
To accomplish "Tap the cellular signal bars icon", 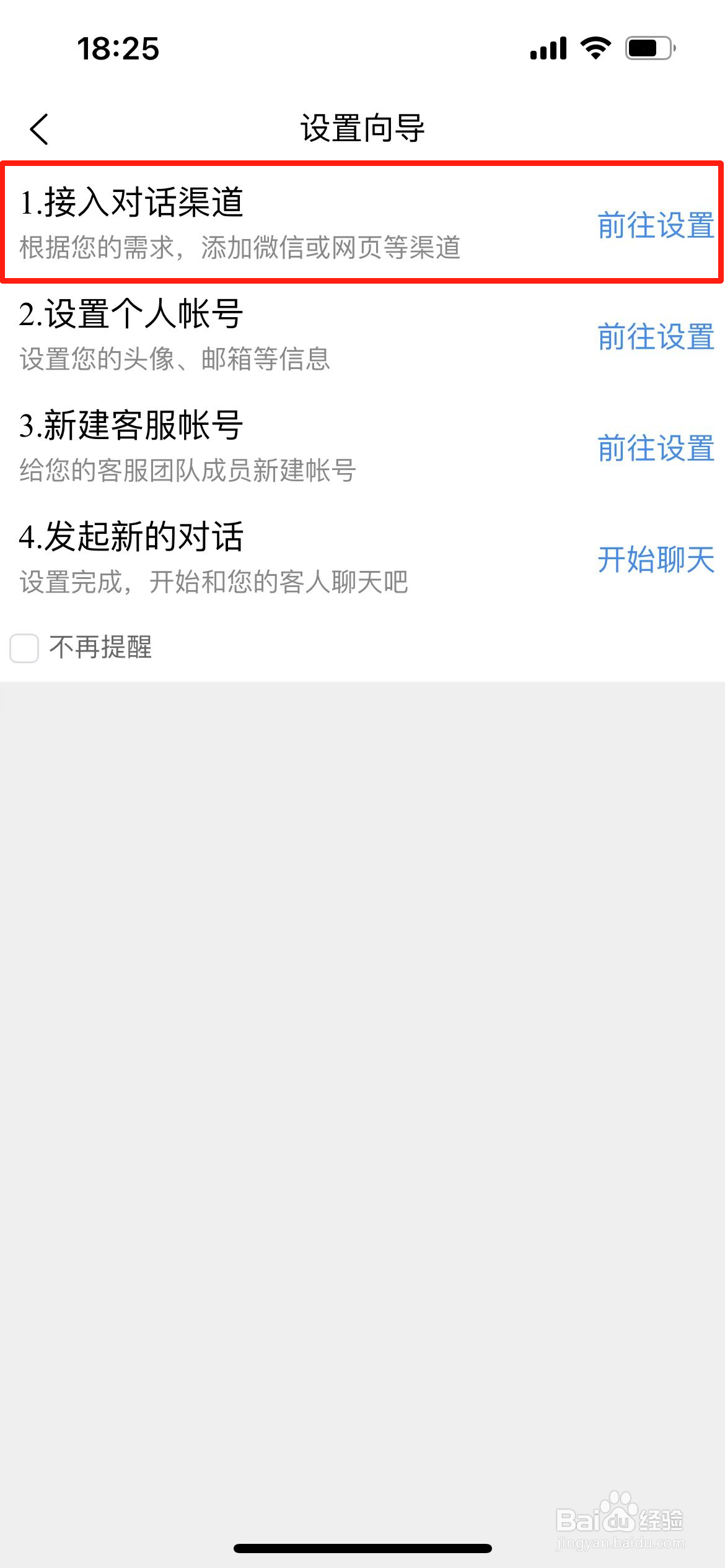I will coord(548,47).
